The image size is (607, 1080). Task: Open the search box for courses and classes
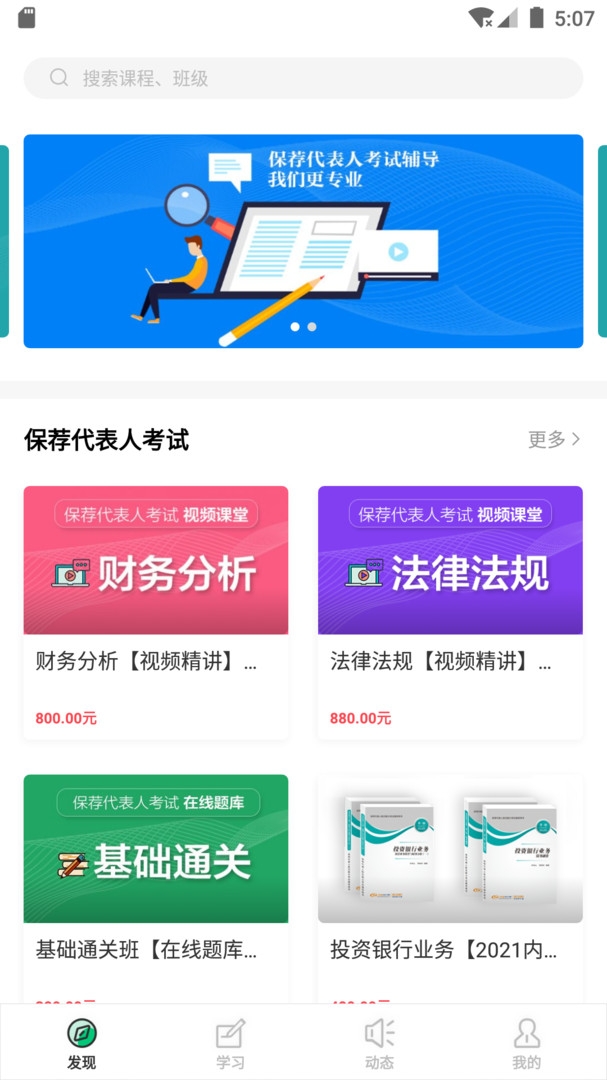point(303,78)
